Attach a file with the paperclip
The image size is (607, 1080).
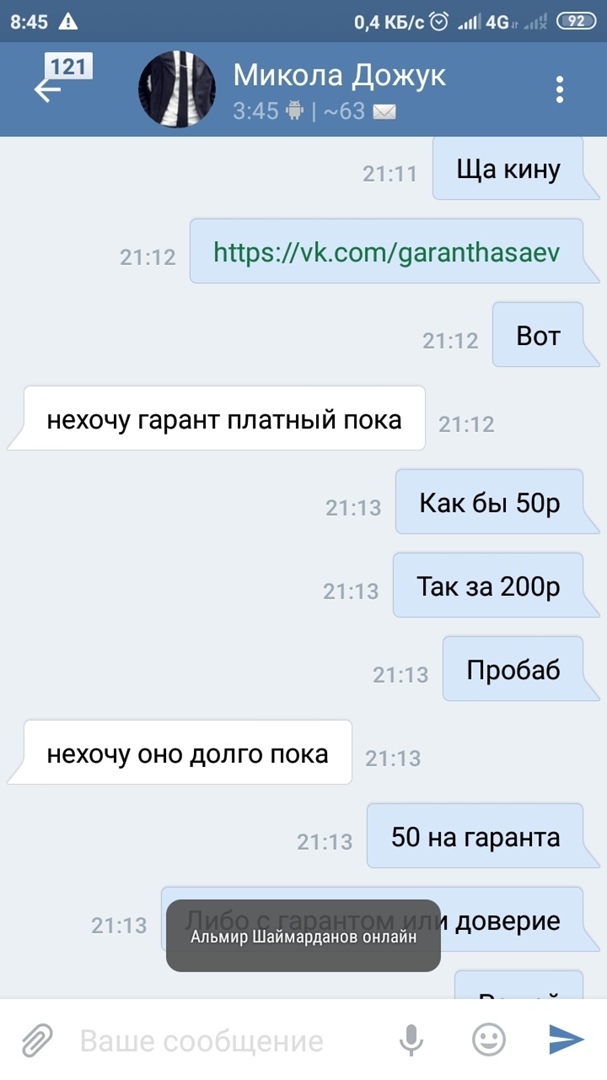click(x=36, y=1041)
